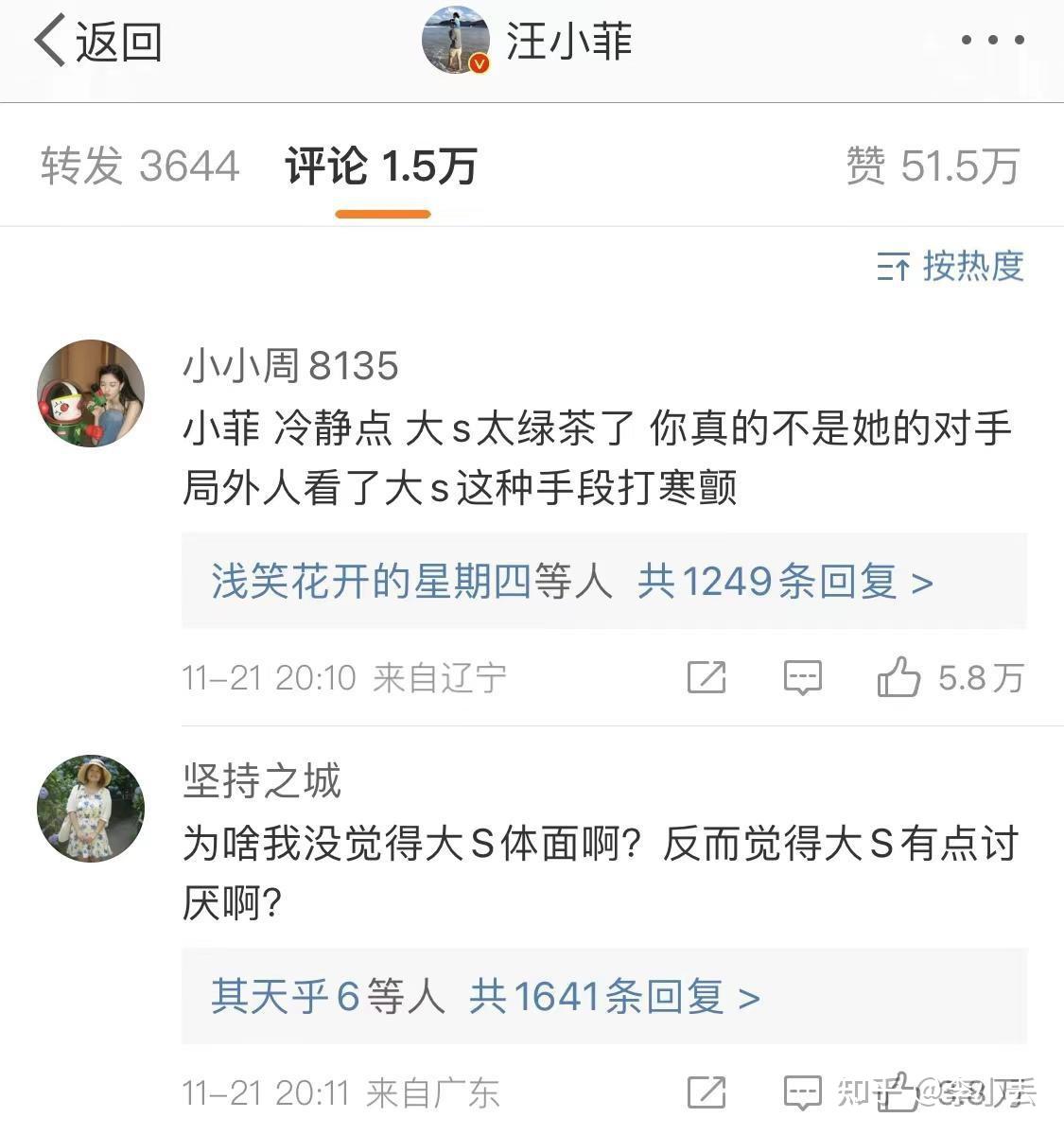The image size is (1064, 1135).
Task: Open 坚持之城's profile avatar
Action: [x=91, y=808]
